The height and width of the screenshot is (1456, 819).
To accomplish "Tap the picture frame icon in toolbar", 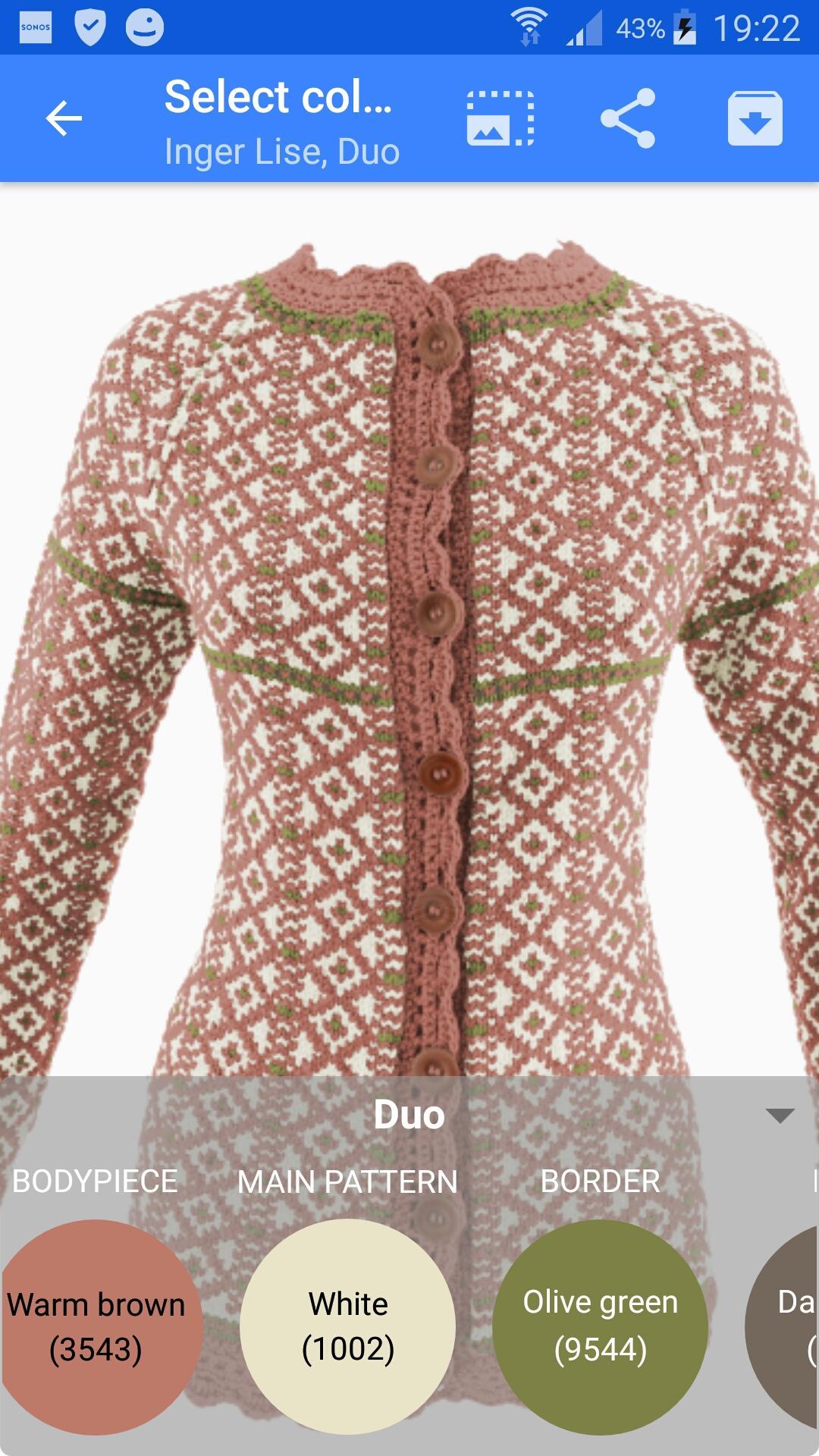I will pos(500,119).
